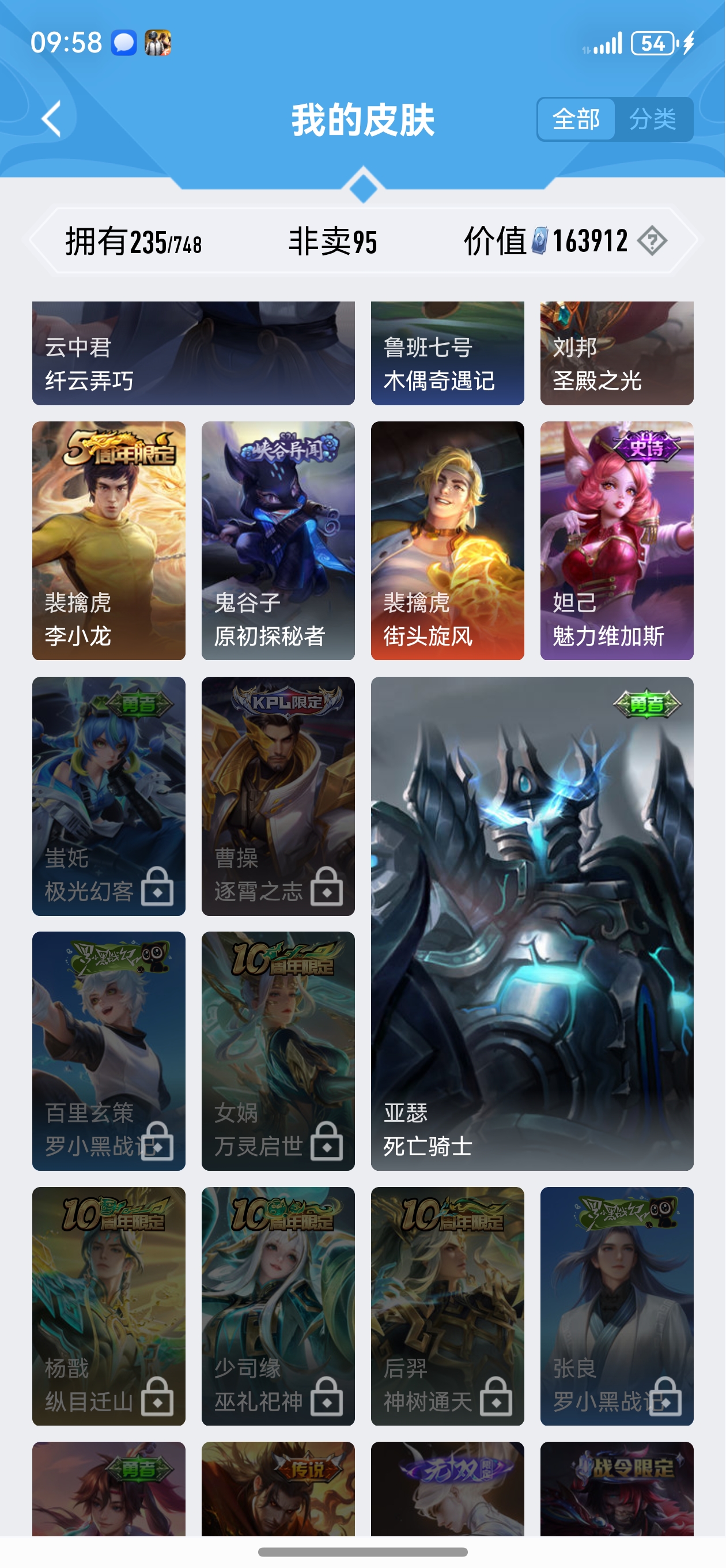
Task: Open the 云中君 纤云弄巧 skin
Action: [x=194, y=353]
